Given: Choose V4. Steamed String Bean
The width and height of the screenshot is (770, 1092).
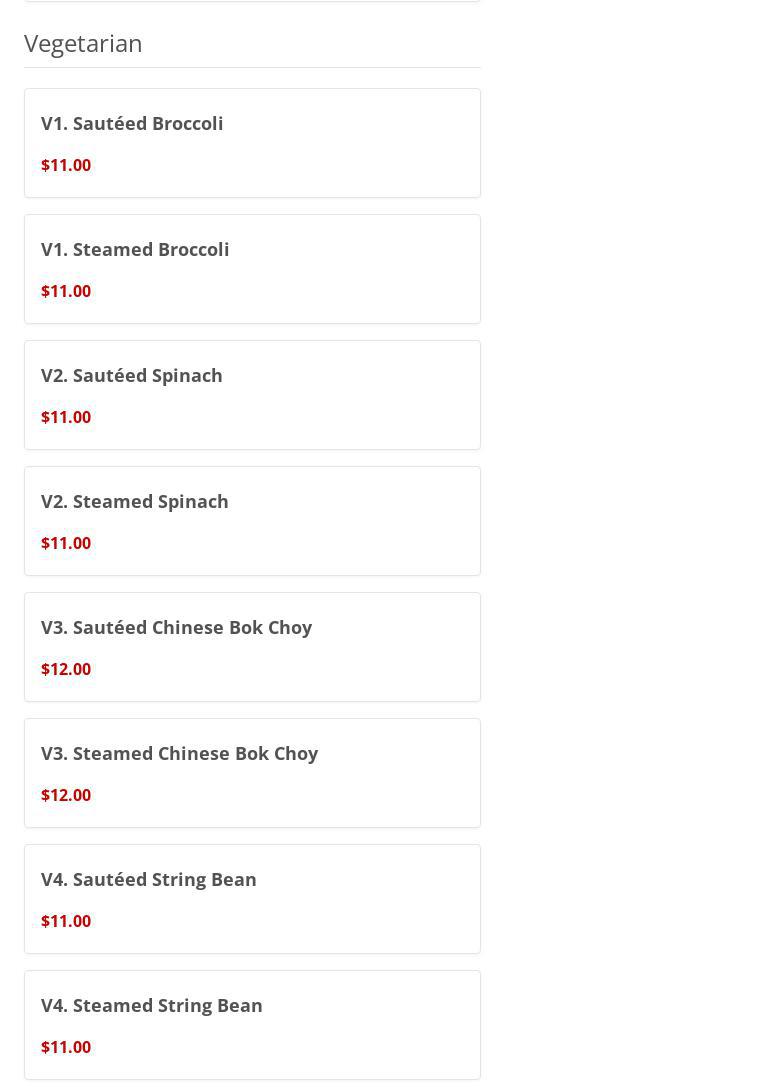Looking at the screenshot, I should pyautogui.click(x=152, y=1006).
